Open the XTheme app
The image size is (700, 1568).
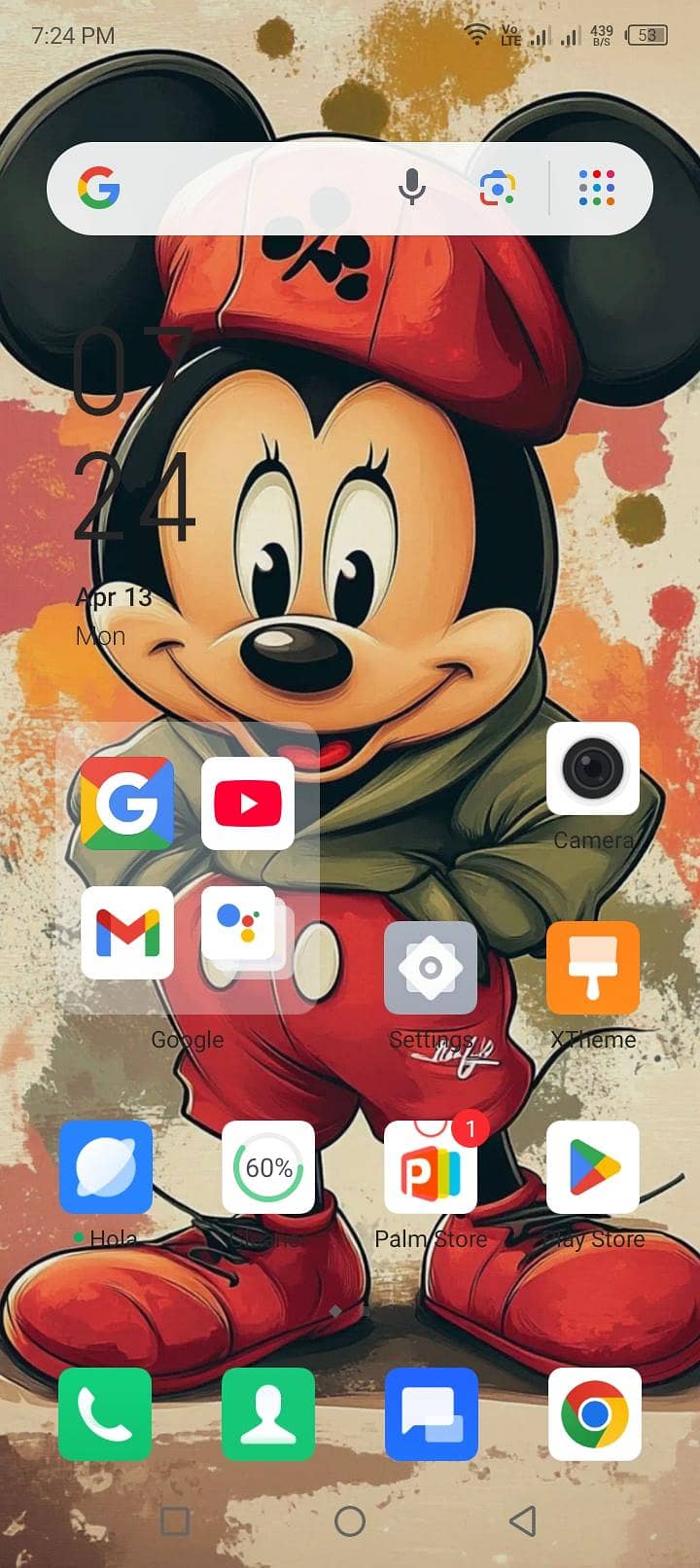tap(592, 968)
